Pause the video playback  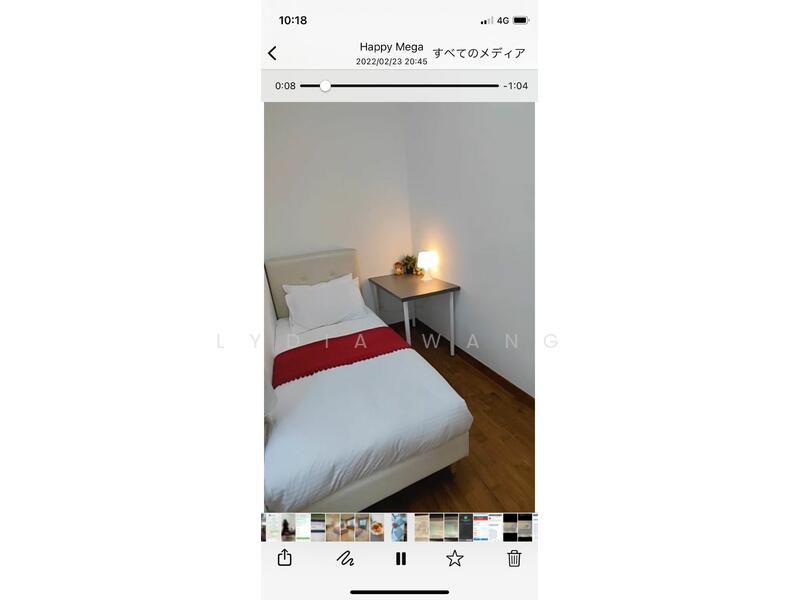pos(401,558)
